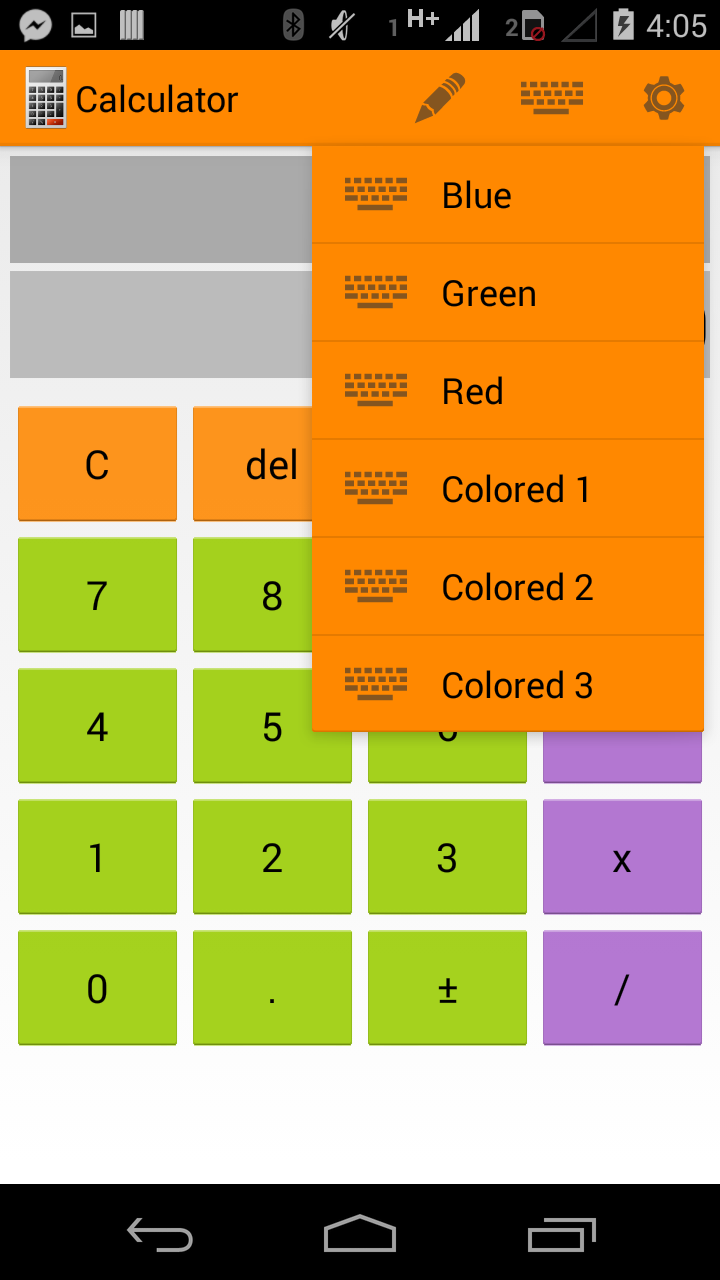Choose the Green keyboard theme
This screenshot has width=720, height=1280.
507,293
